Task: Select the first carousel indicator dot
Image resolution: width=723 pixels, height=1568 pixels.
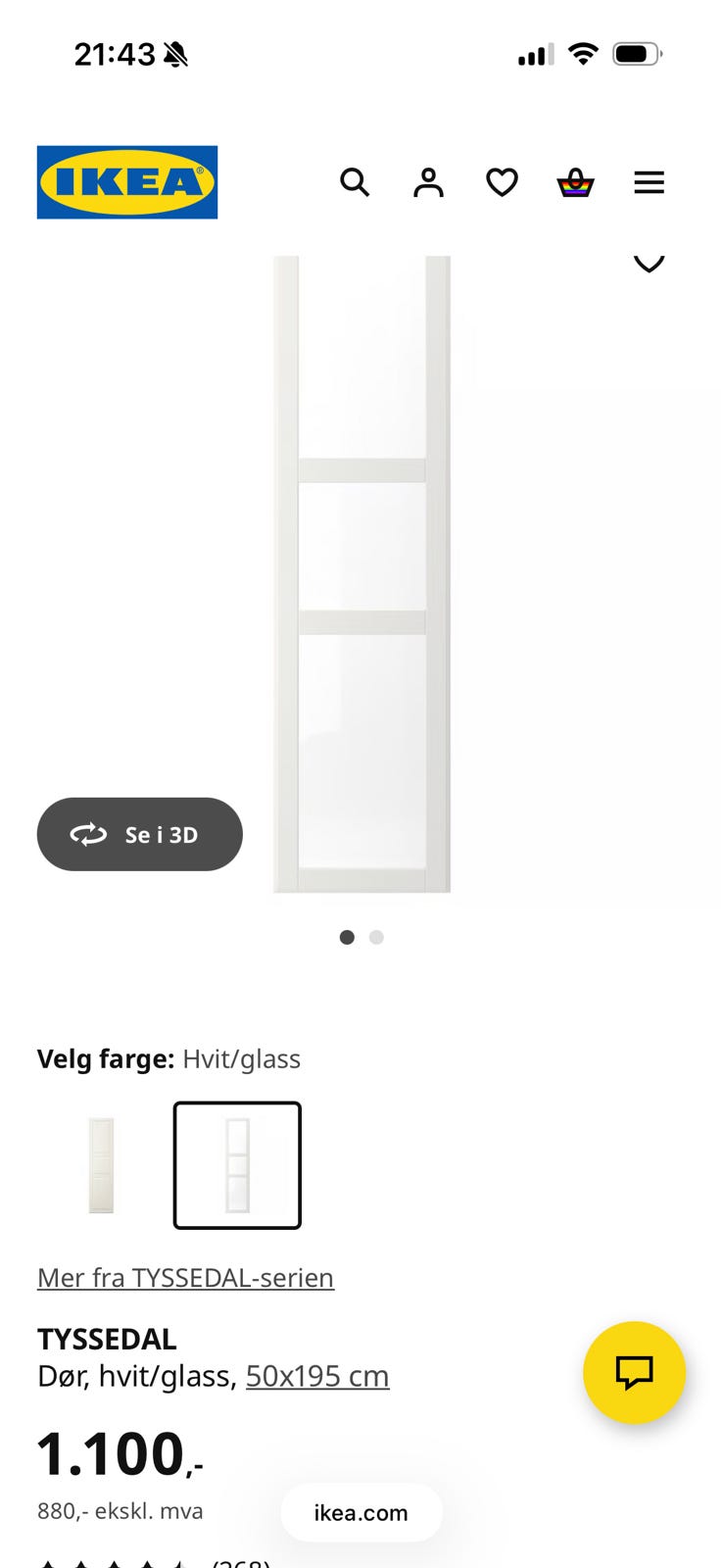Action: pyautogui.click(x=347, y=937)
